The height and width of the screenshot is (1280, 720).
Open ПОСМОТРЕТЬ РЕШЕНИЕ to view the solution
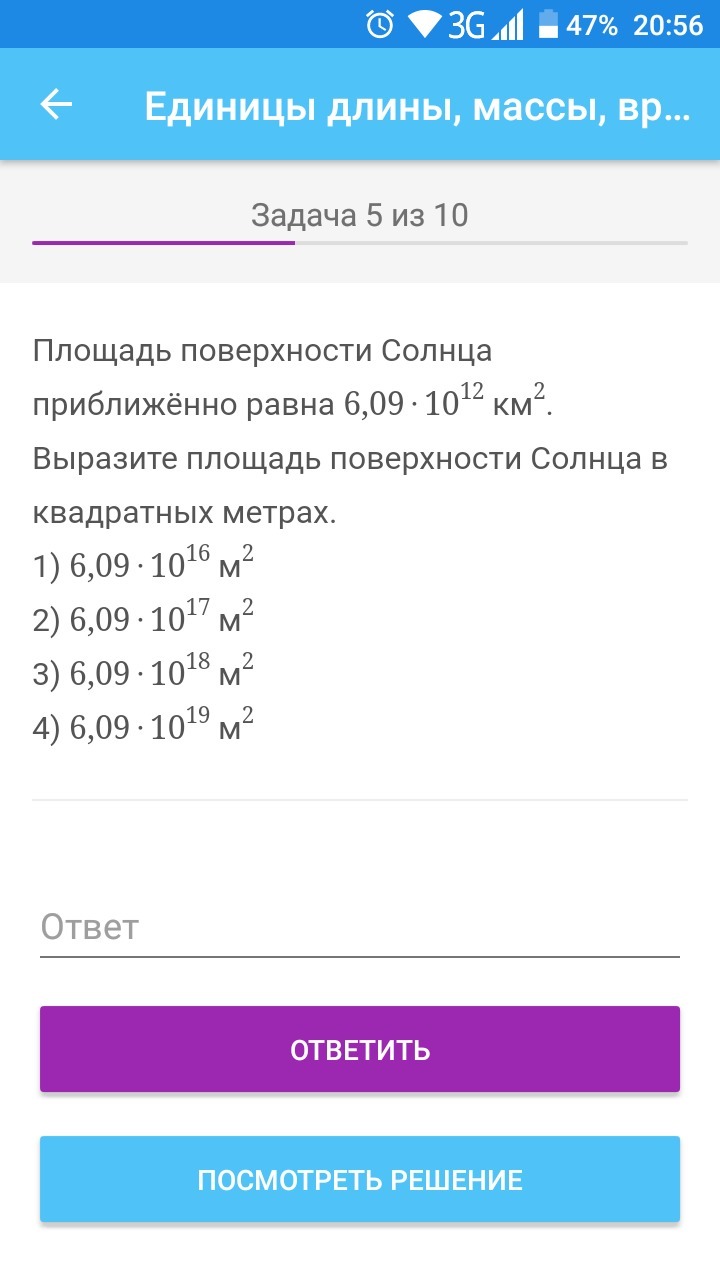click(359, 1179)
